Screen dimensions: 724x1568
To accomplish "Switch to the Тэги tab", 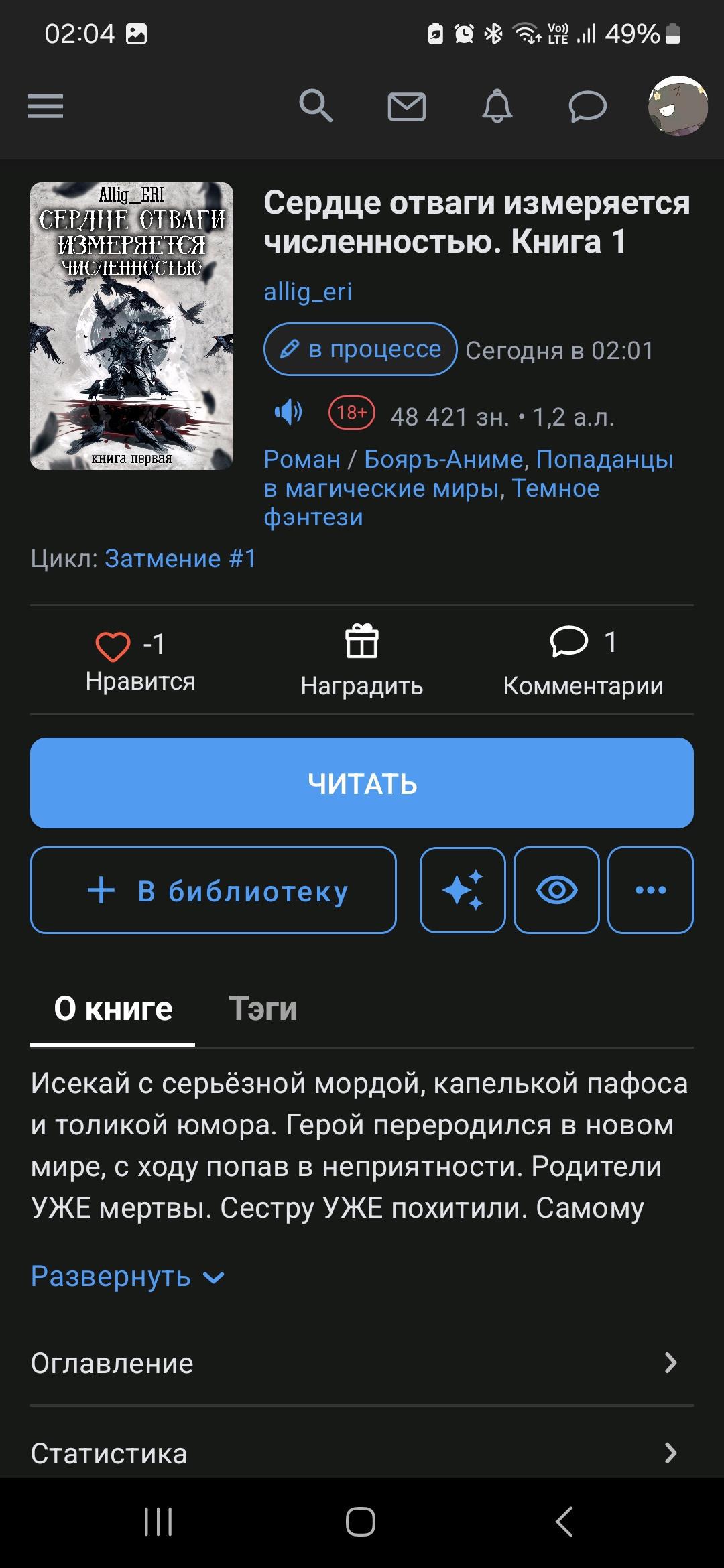I will [x=263, y=1008].
